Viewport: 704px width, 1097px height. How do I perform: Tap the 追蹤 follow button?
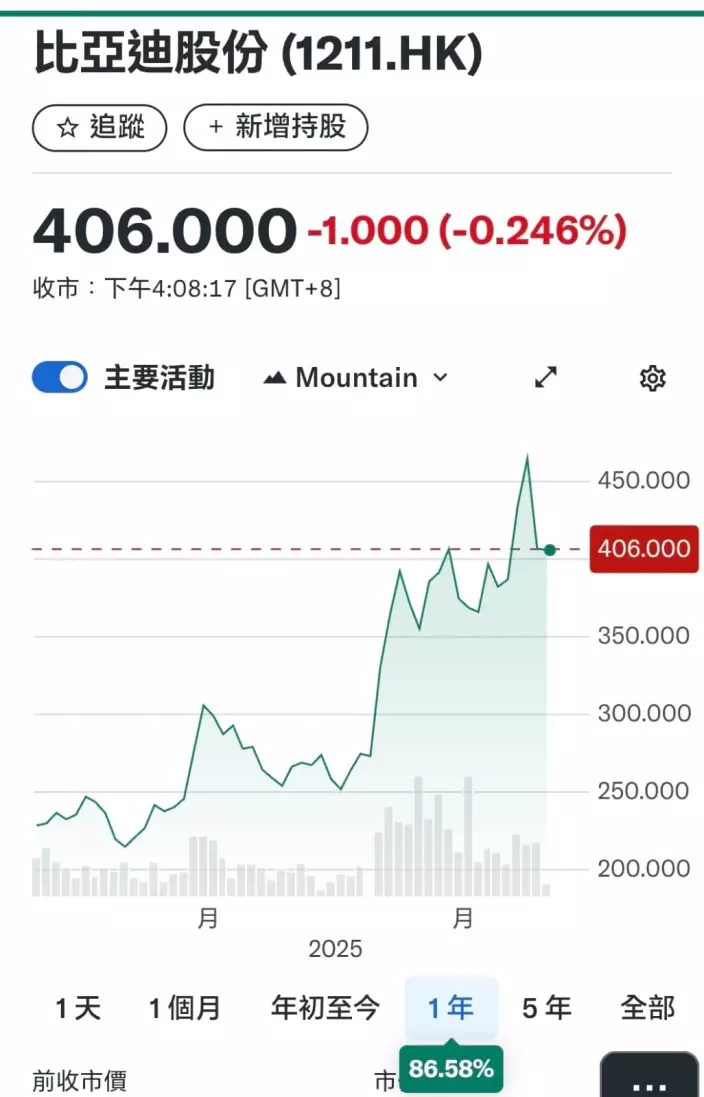(x=100, y=128)
